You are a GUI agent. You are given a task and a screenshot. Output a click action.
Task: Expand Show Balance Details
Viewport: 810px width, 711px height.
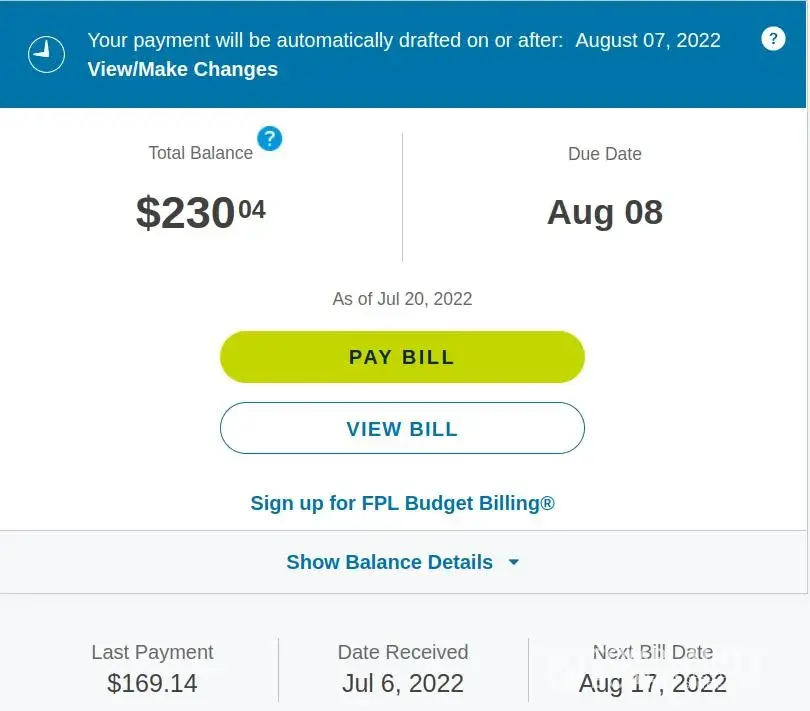402,562
